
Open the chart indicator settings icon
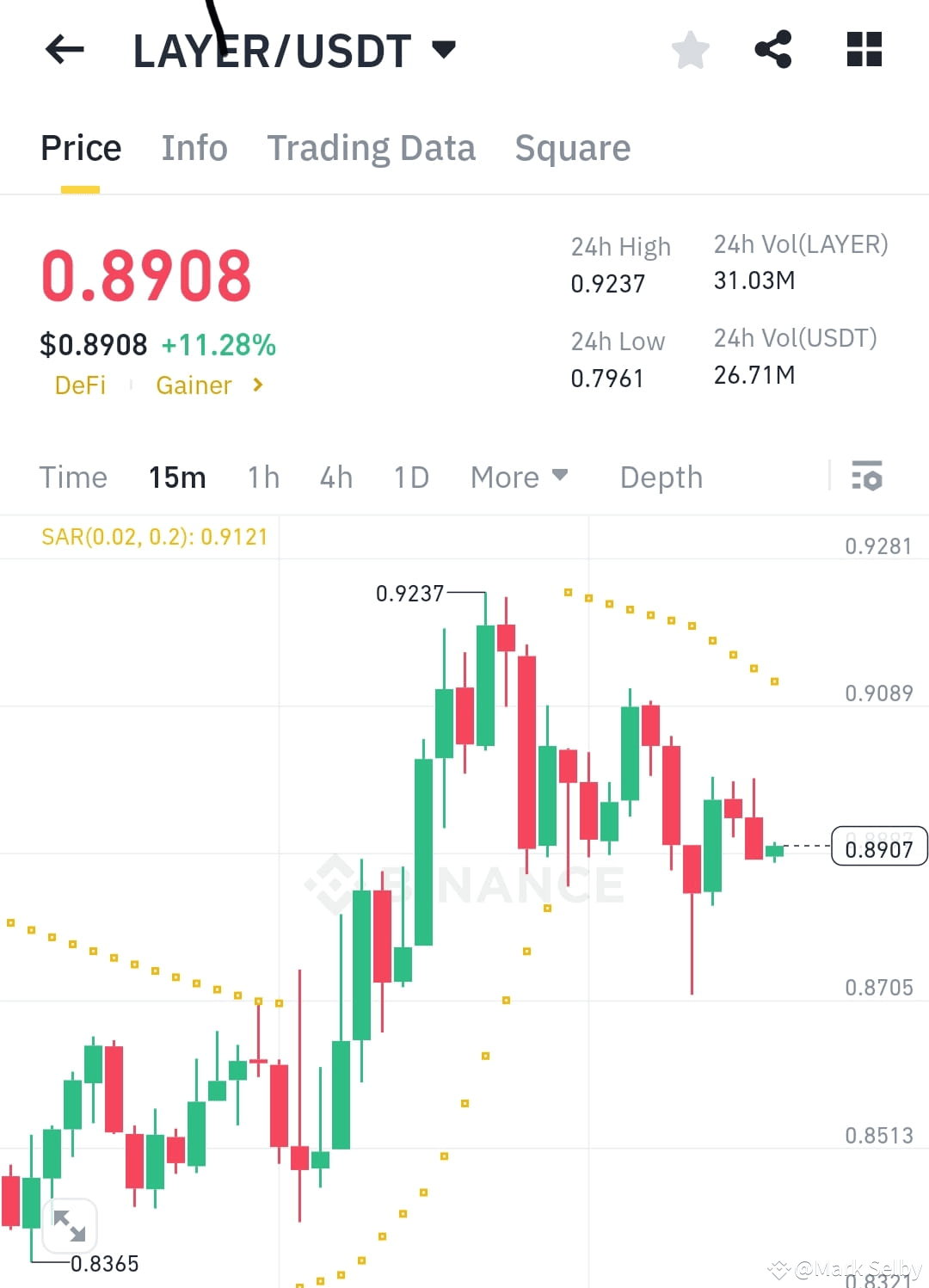869,476
